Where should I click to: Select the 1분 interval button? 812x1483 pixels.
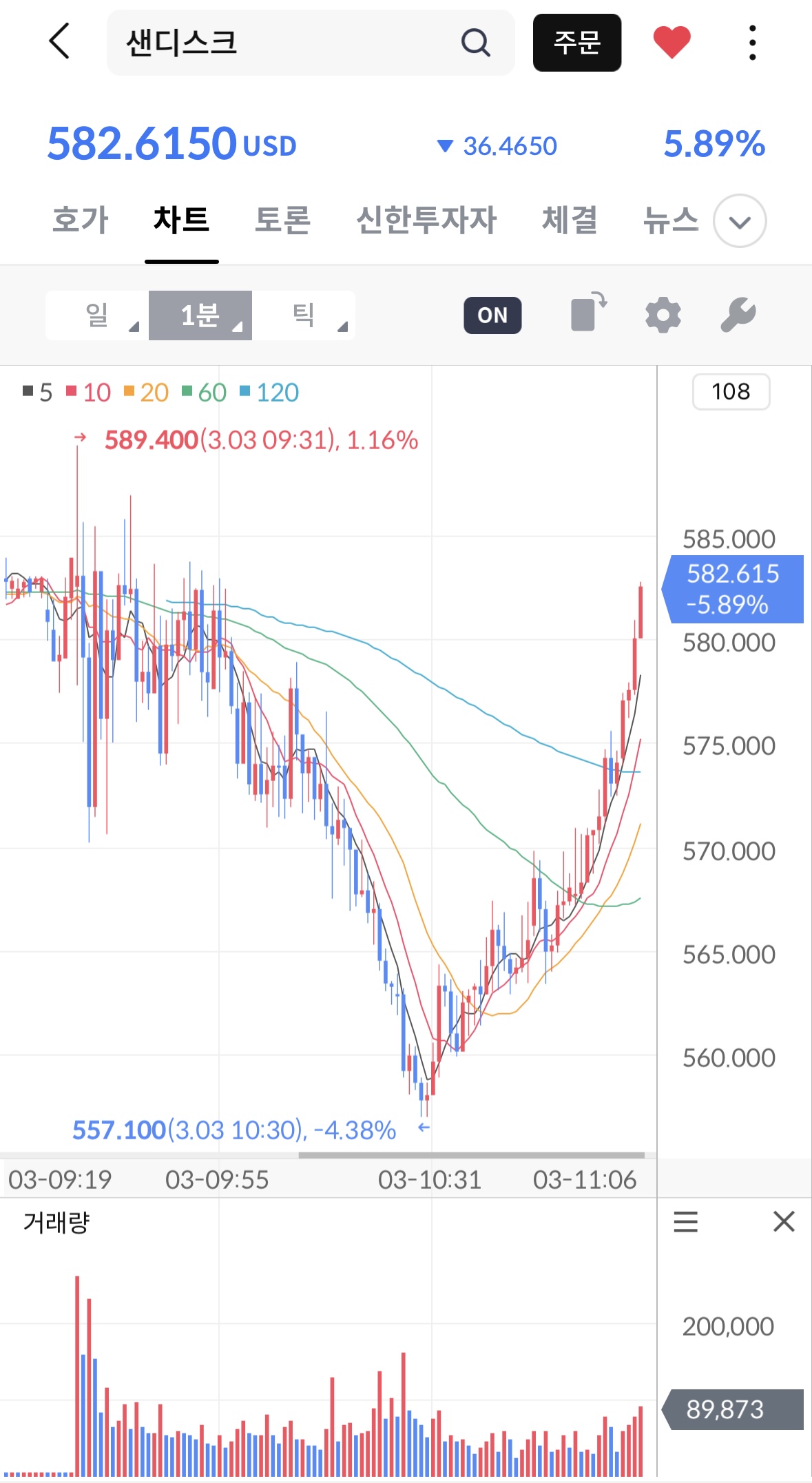[x=200, y=315]
